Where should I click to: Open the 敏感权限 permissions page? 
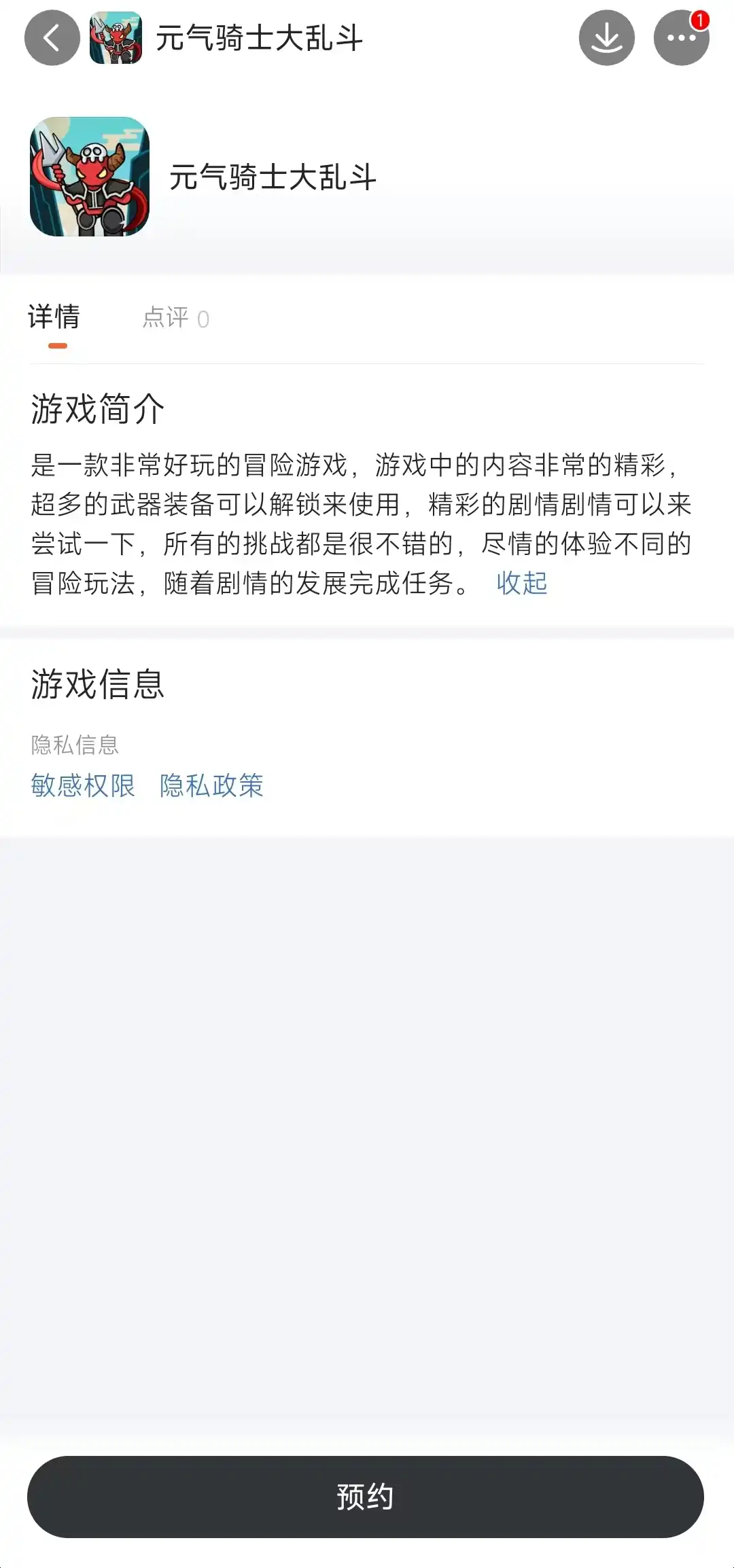83,785
